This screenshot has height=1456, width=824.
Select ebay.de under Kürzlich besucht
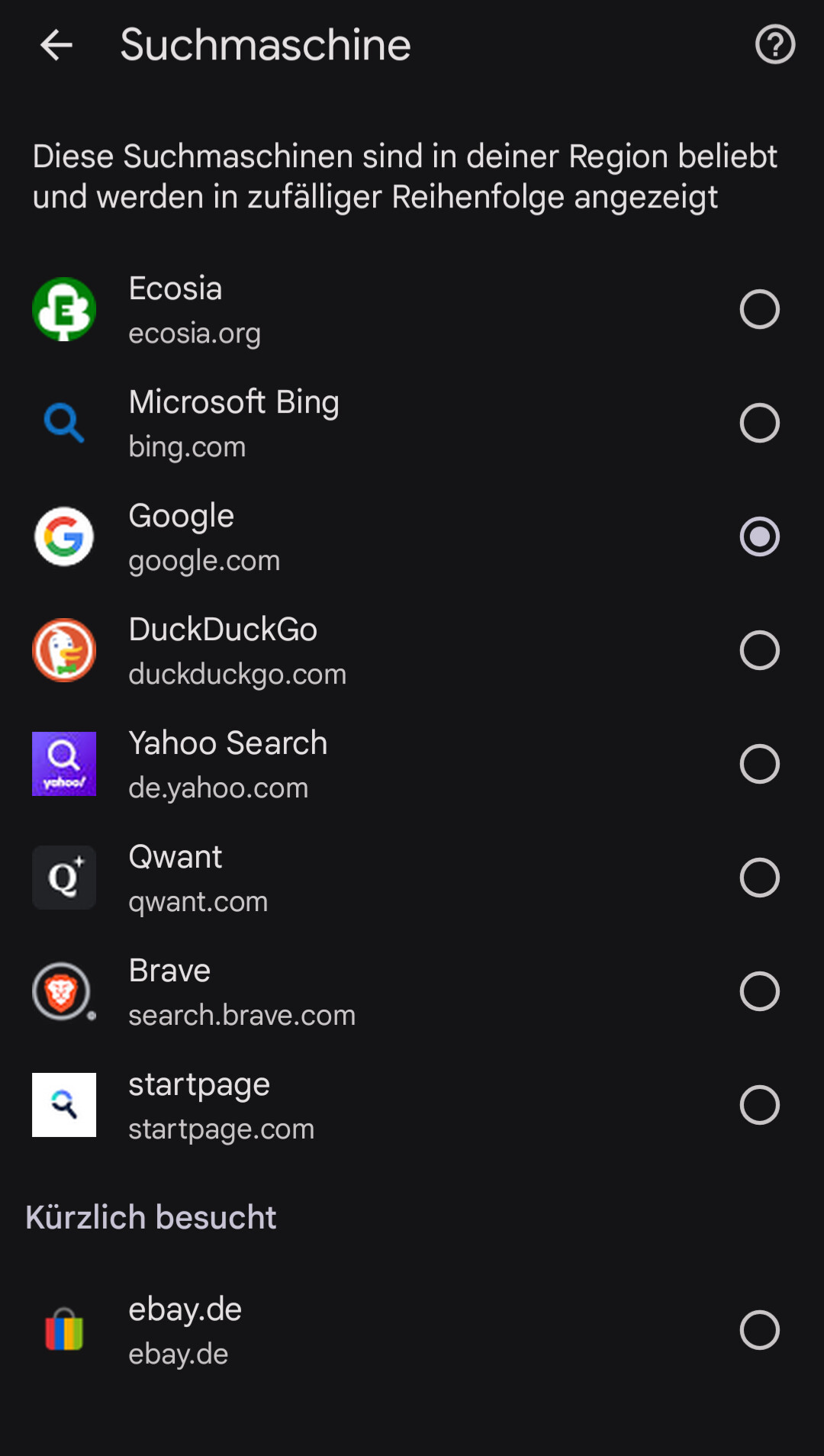click(412, 1330)
